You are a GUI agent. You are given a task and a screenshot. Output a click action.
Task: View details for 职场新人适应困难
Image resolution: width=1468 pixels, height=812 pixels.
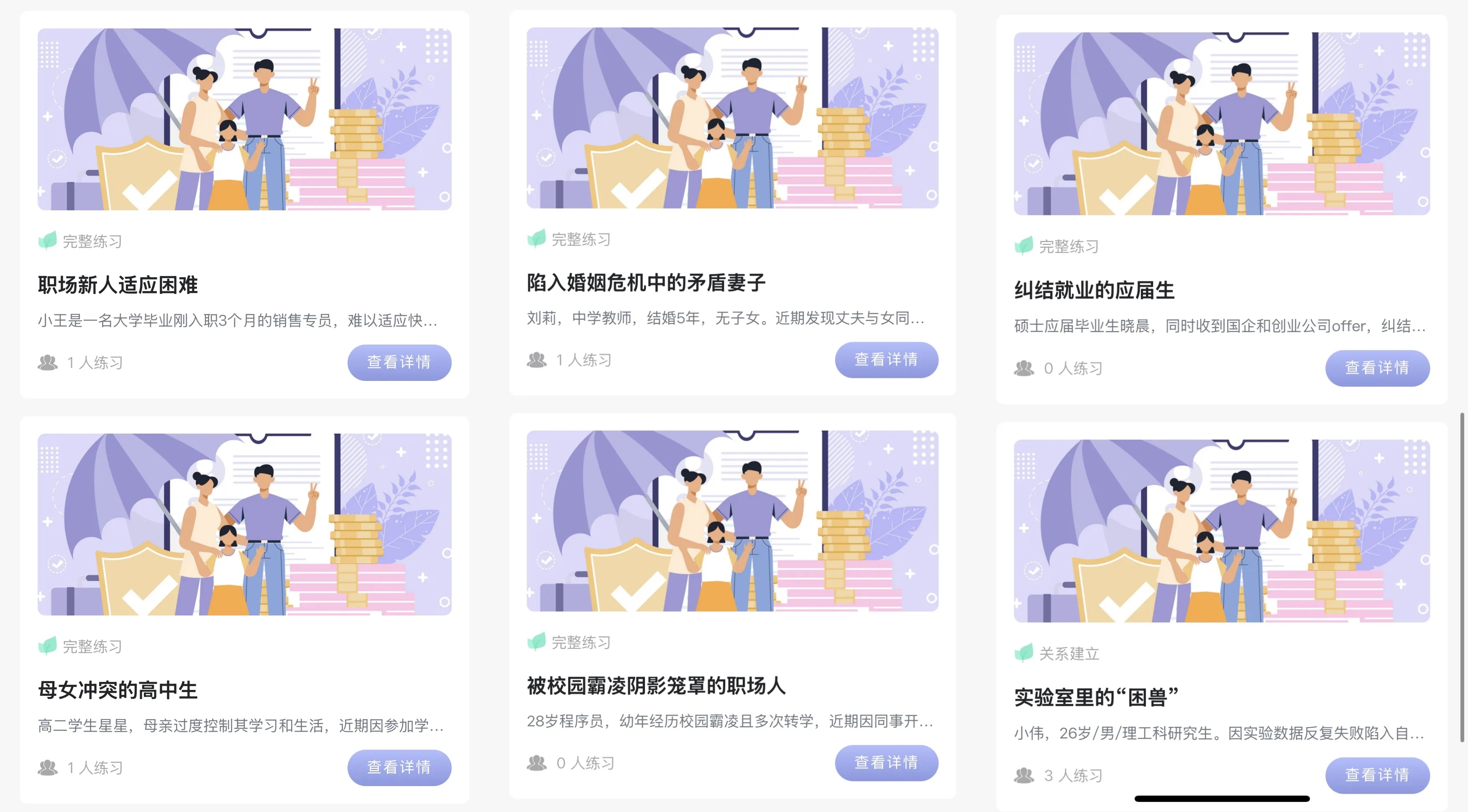(x=399, y=362)
